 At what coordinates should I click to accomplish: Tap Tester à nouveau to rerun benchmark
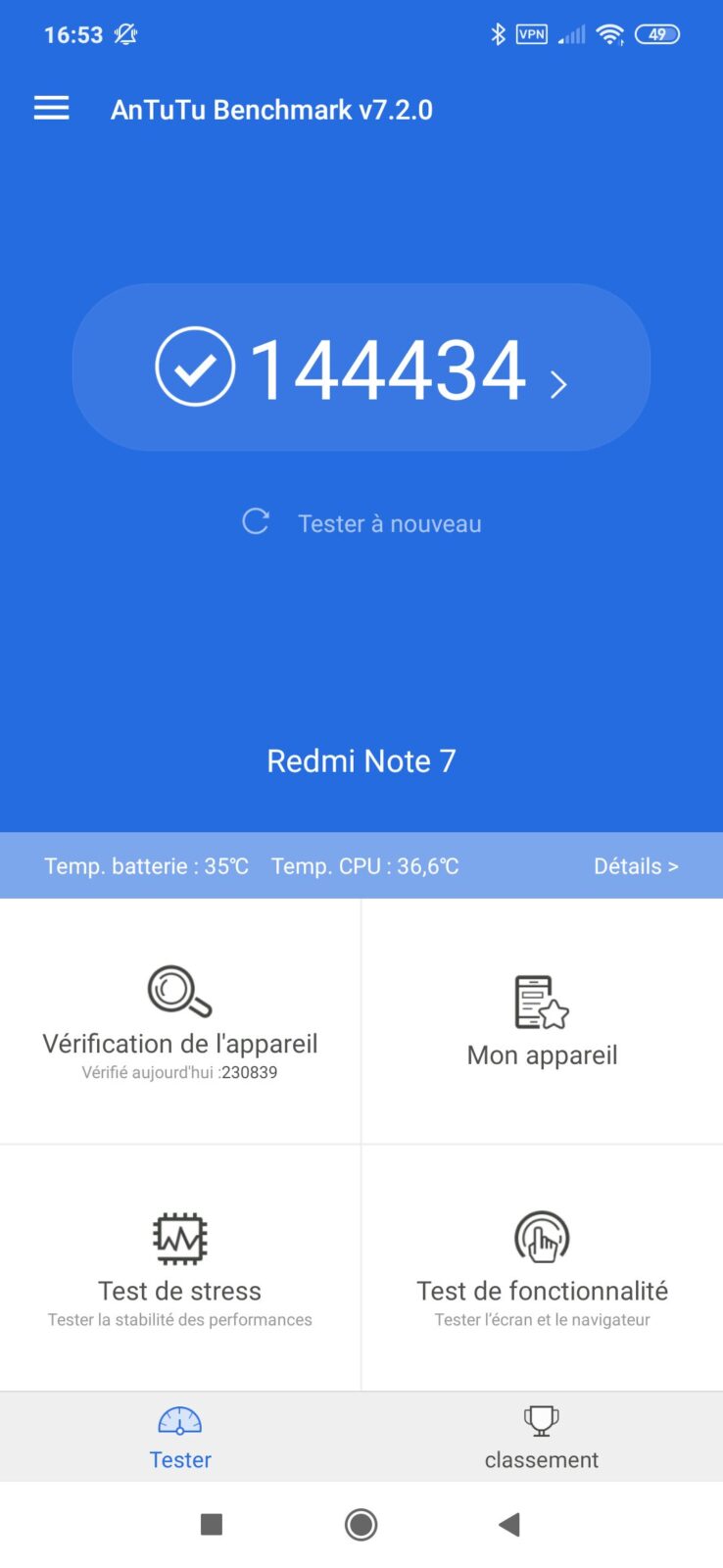tap(362, 523)
